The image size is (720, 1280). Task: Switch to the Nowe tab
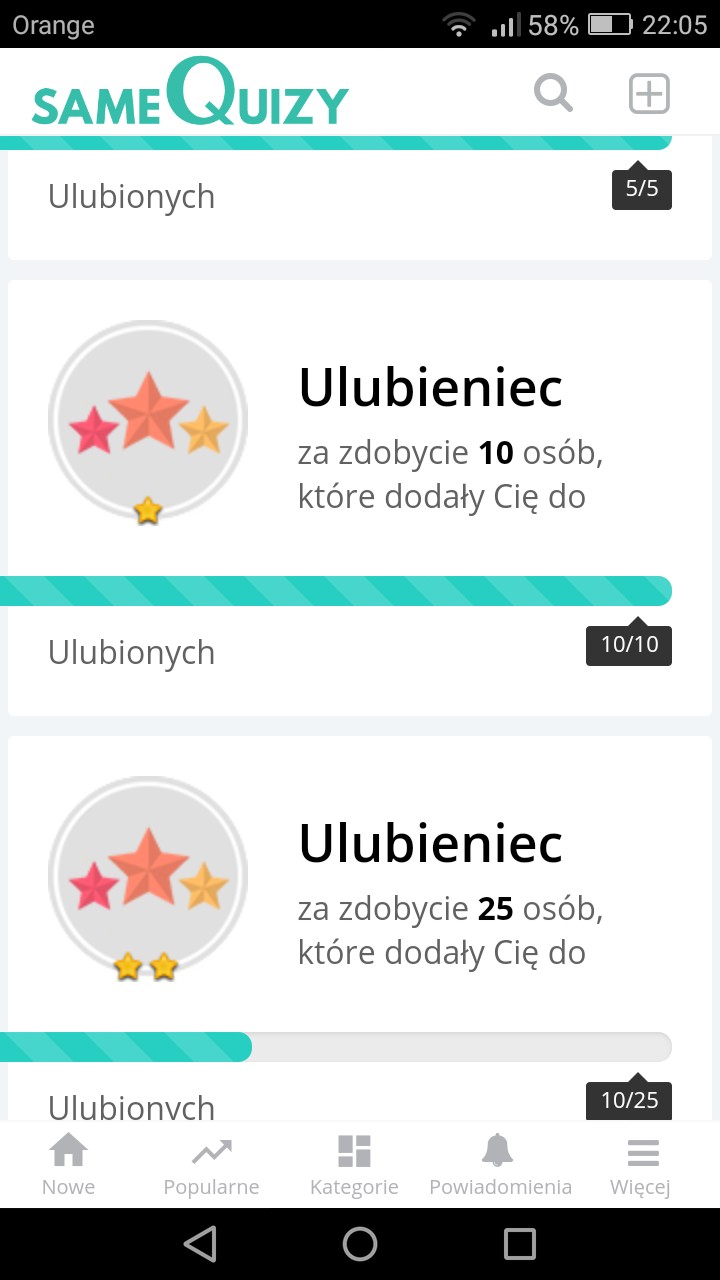pyautogui.click(x=68, y=1165)
